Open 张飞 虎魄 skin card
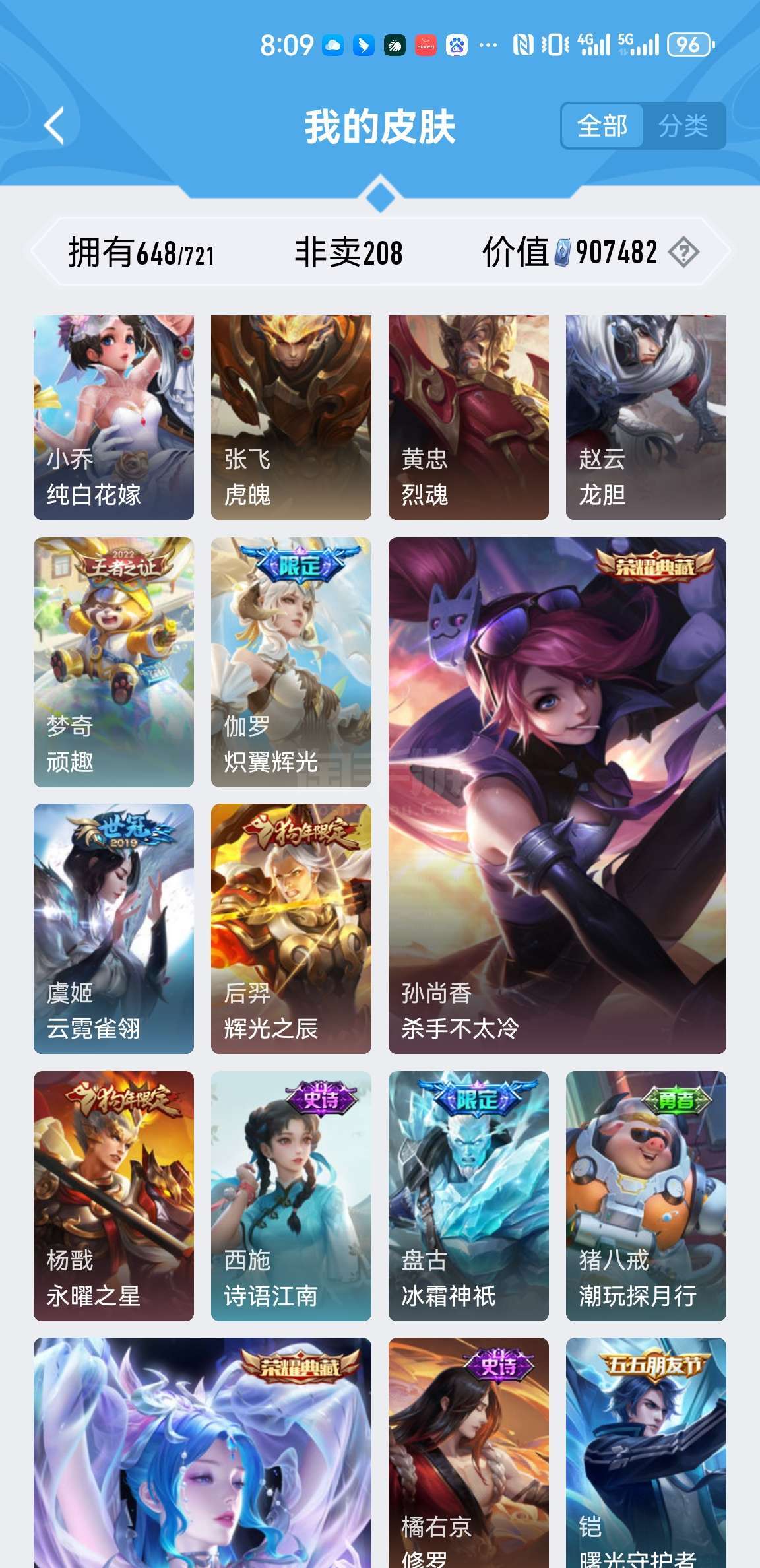 [x=291, y=417]
